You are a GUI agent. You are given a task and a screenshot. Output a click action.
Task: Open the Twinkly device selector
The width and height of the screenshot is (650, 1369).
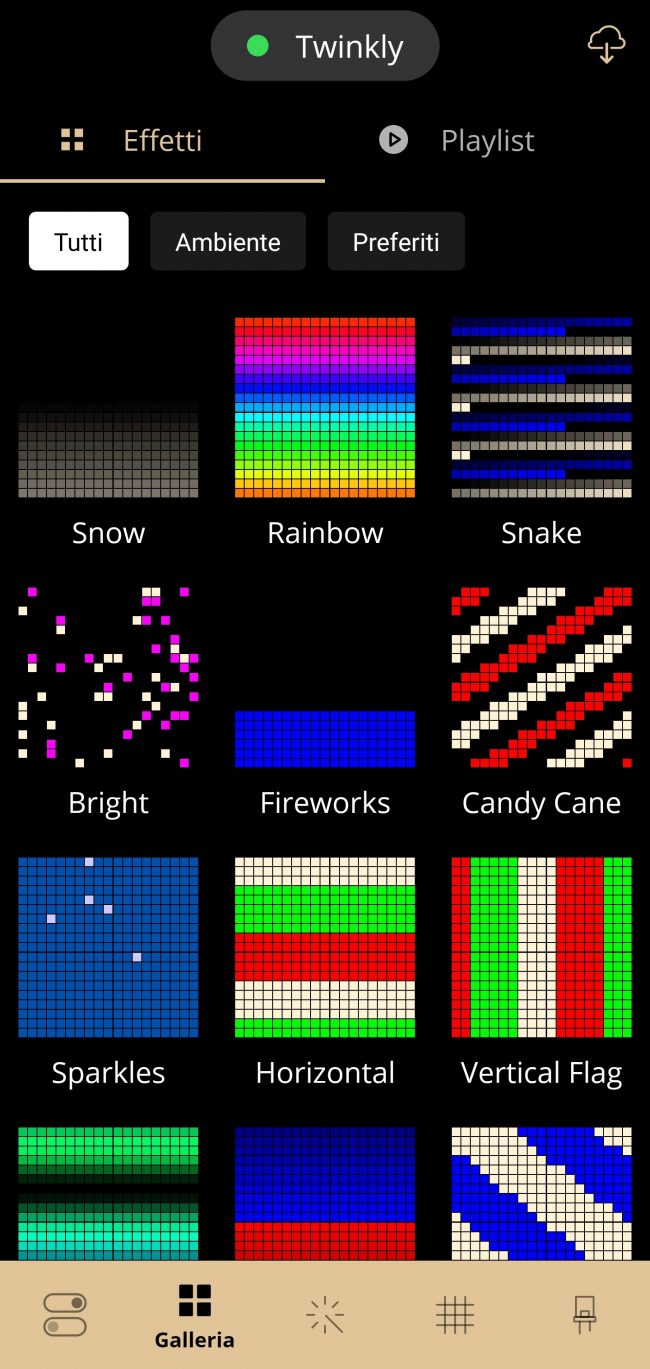point(325,46)
